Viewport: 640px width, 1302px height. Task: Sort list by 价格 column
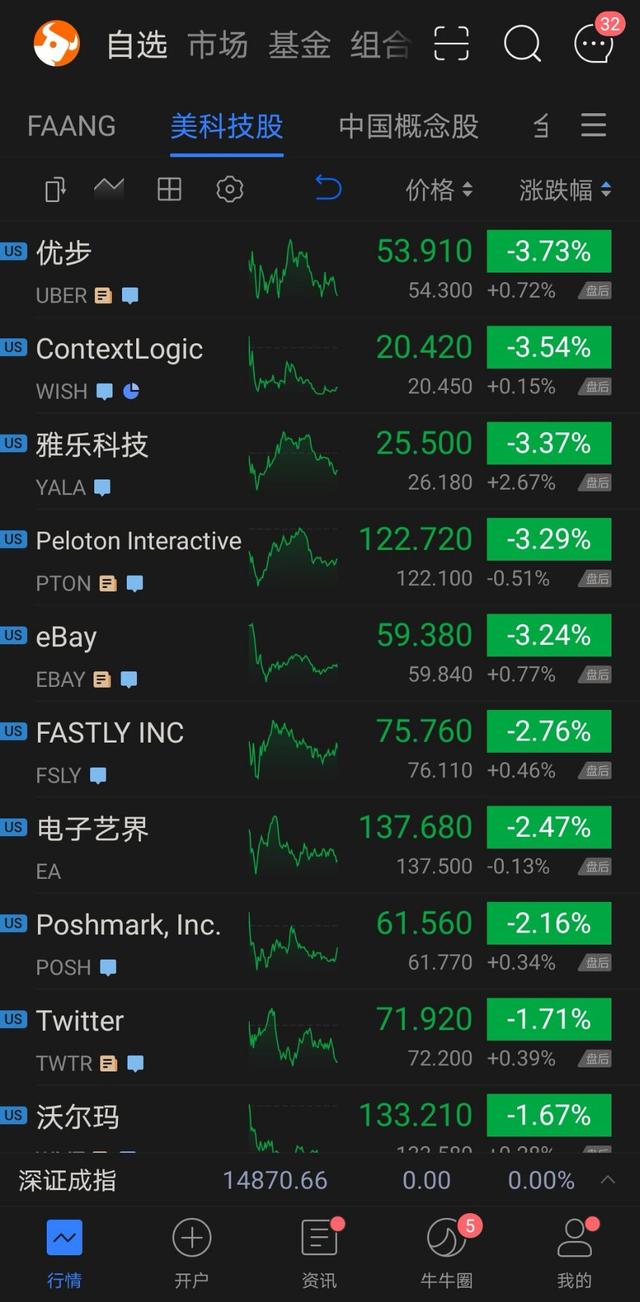point(439,190)
